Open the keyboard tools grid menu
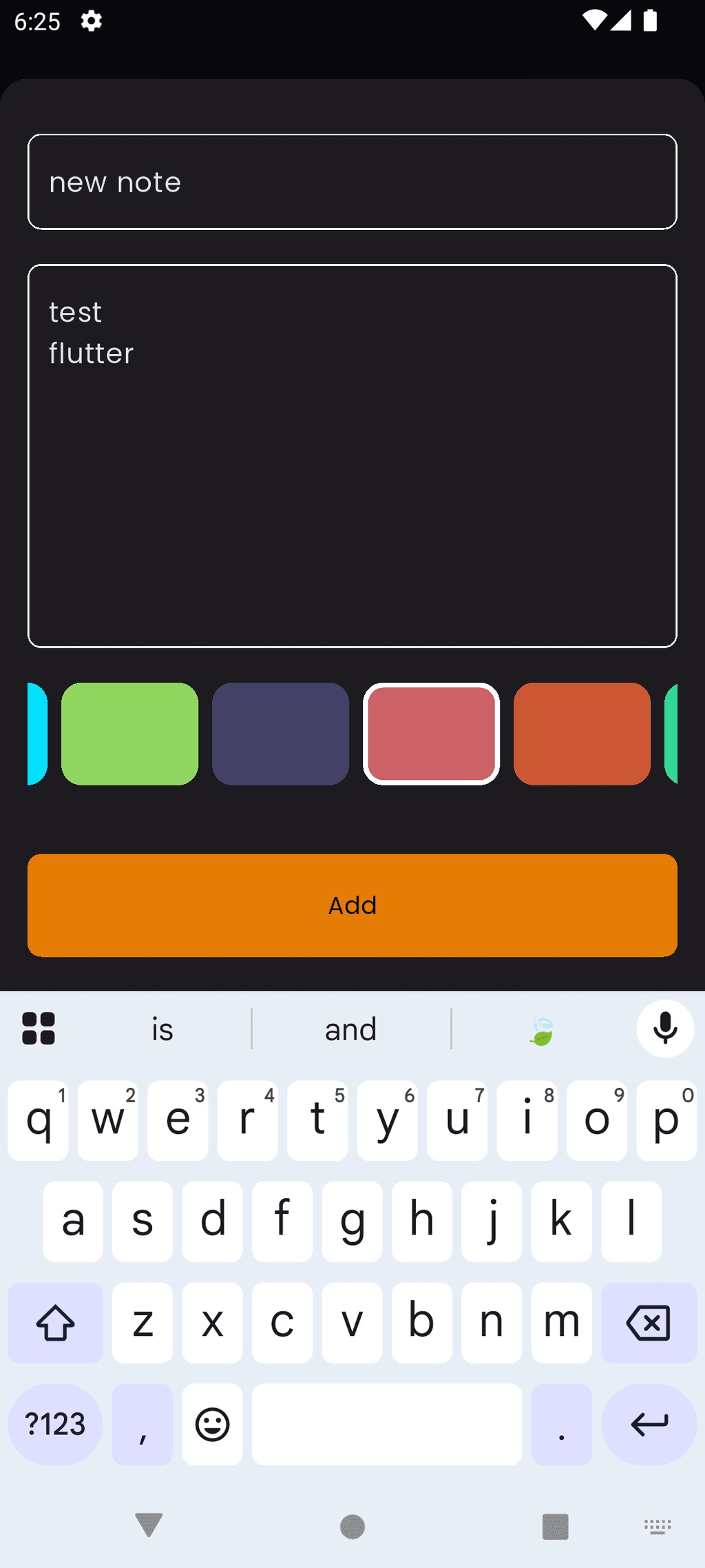Viewport: 705px width, 1568px height. click(39, 1029)
